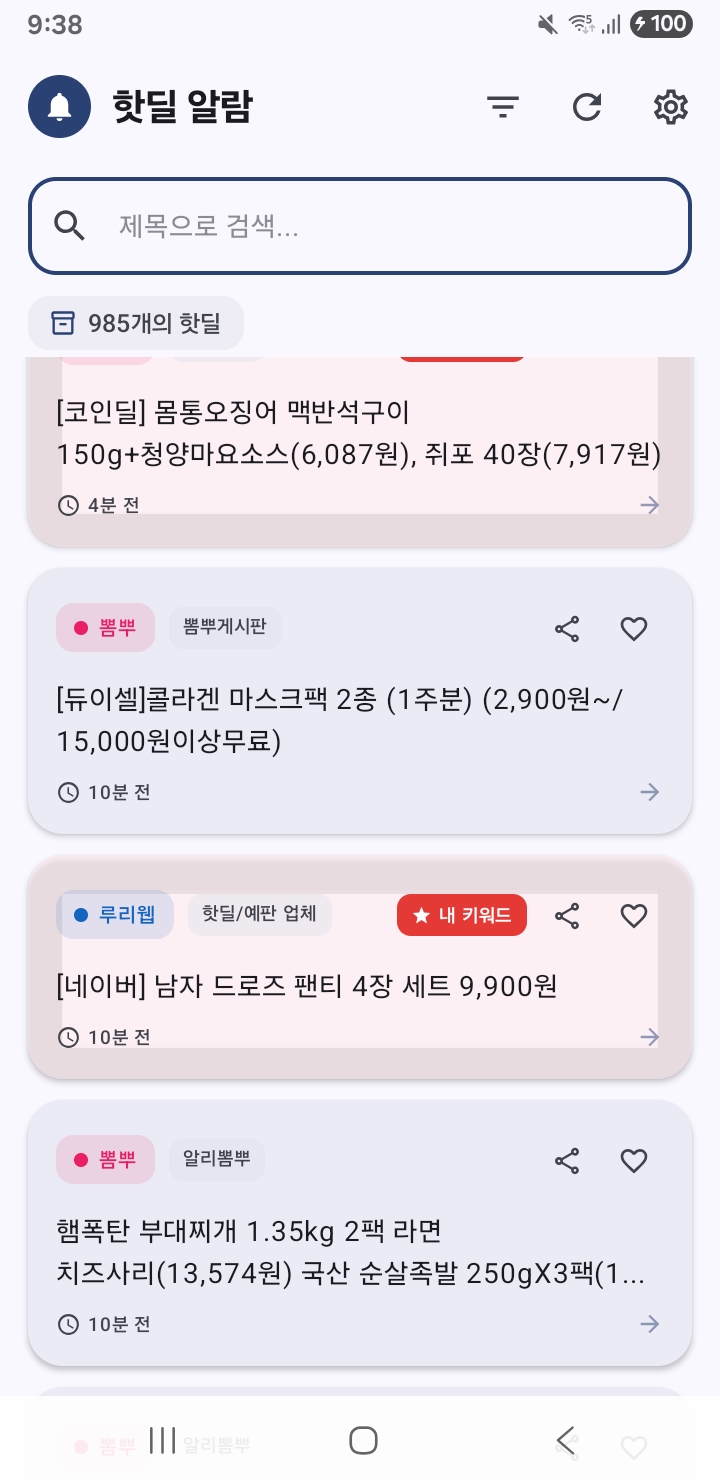Share the 햄폭탄 부대찌개 deal
The image size is (720, 1480).
click(x=567, y=1161)
